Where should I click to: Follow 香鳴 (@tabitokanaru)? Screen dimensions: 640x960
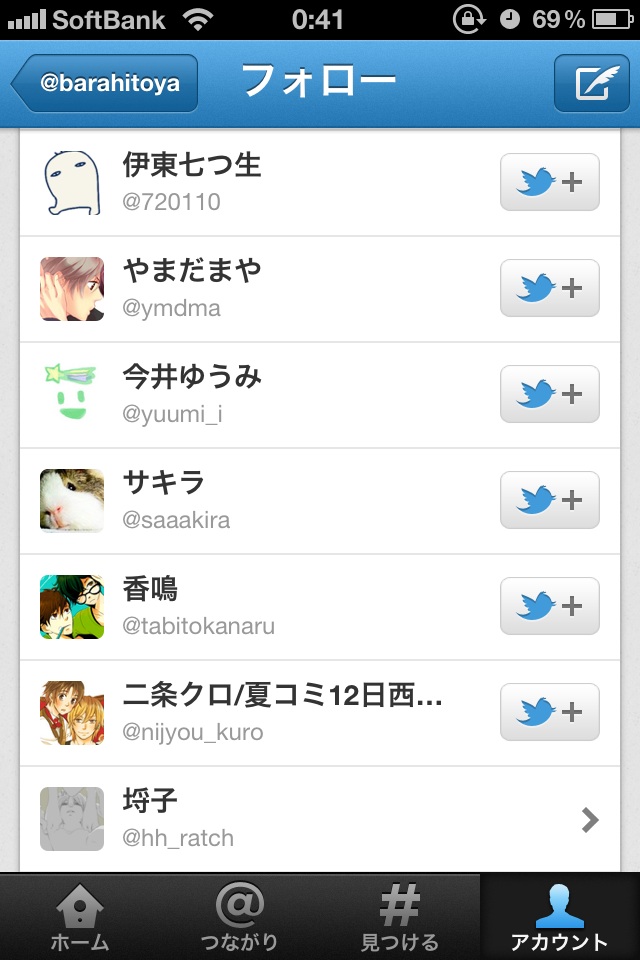(549, 607)
